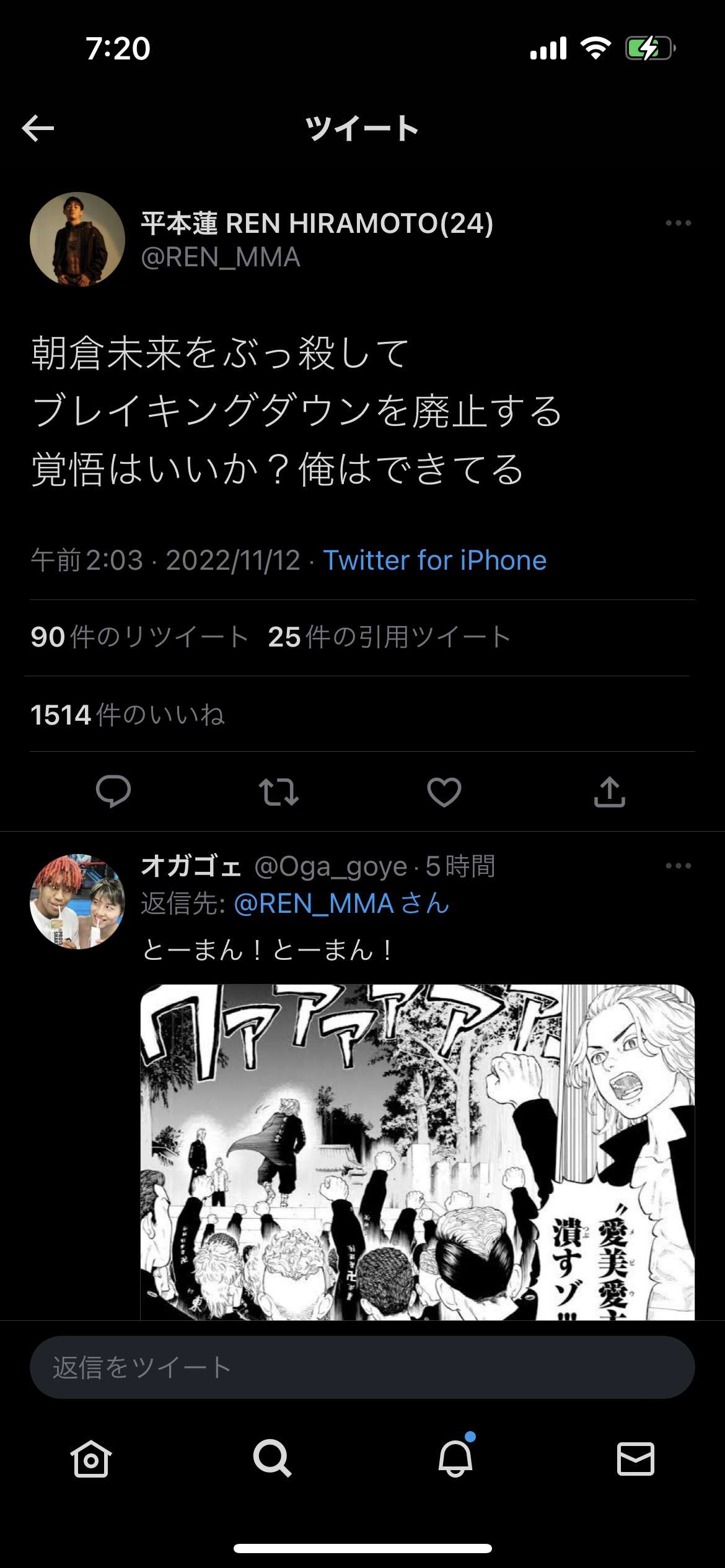View the 25 quote tweets

click(389, 637)
